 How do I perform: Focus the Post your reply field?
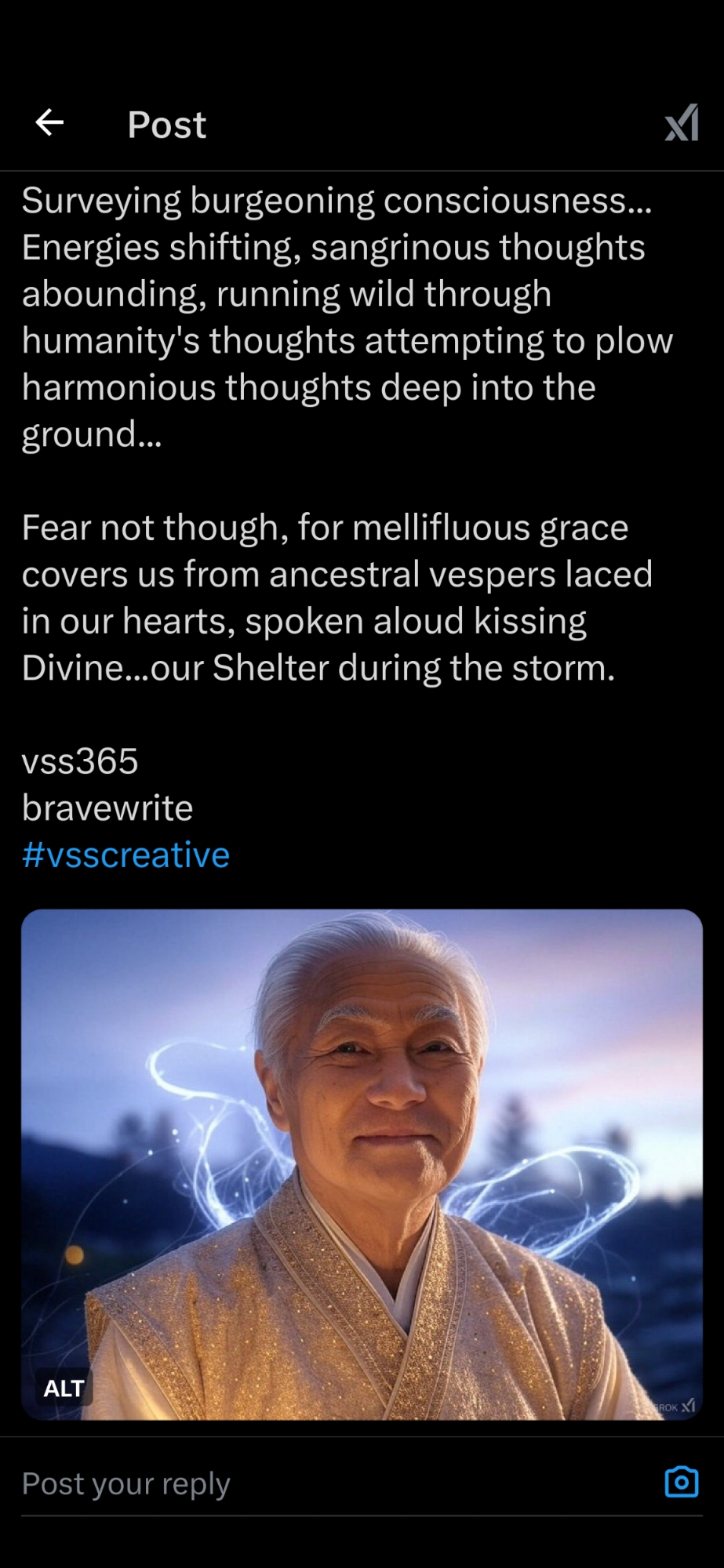pos(314,1483)
